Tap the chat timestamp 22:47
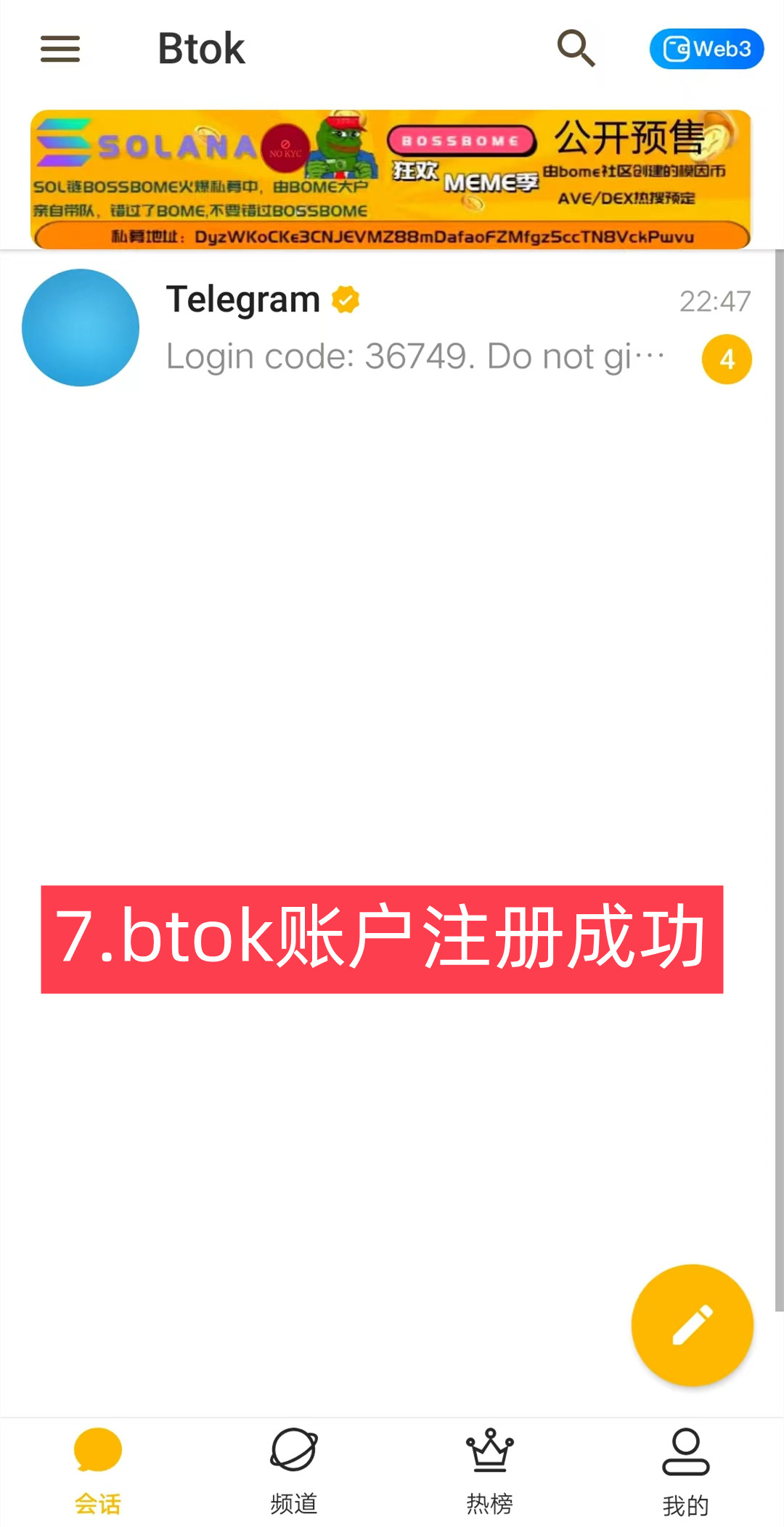The height and width of the screenshot is (1527, 784). 715,301
